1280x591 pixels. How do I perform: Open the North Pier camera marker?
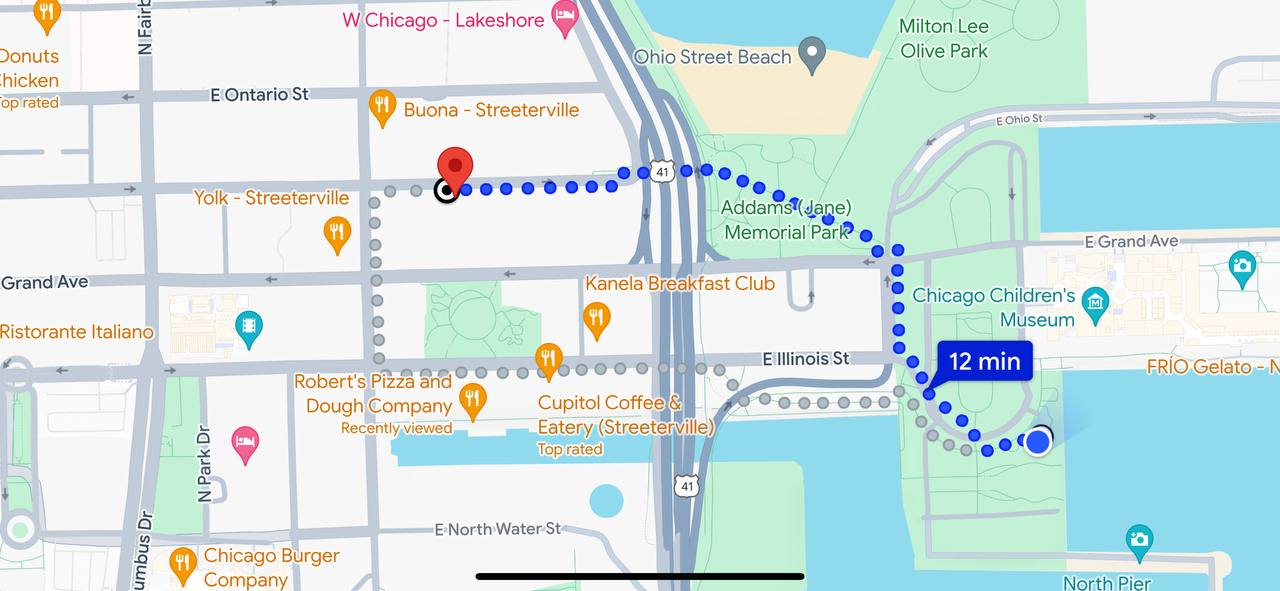(x=1138, y=541)
